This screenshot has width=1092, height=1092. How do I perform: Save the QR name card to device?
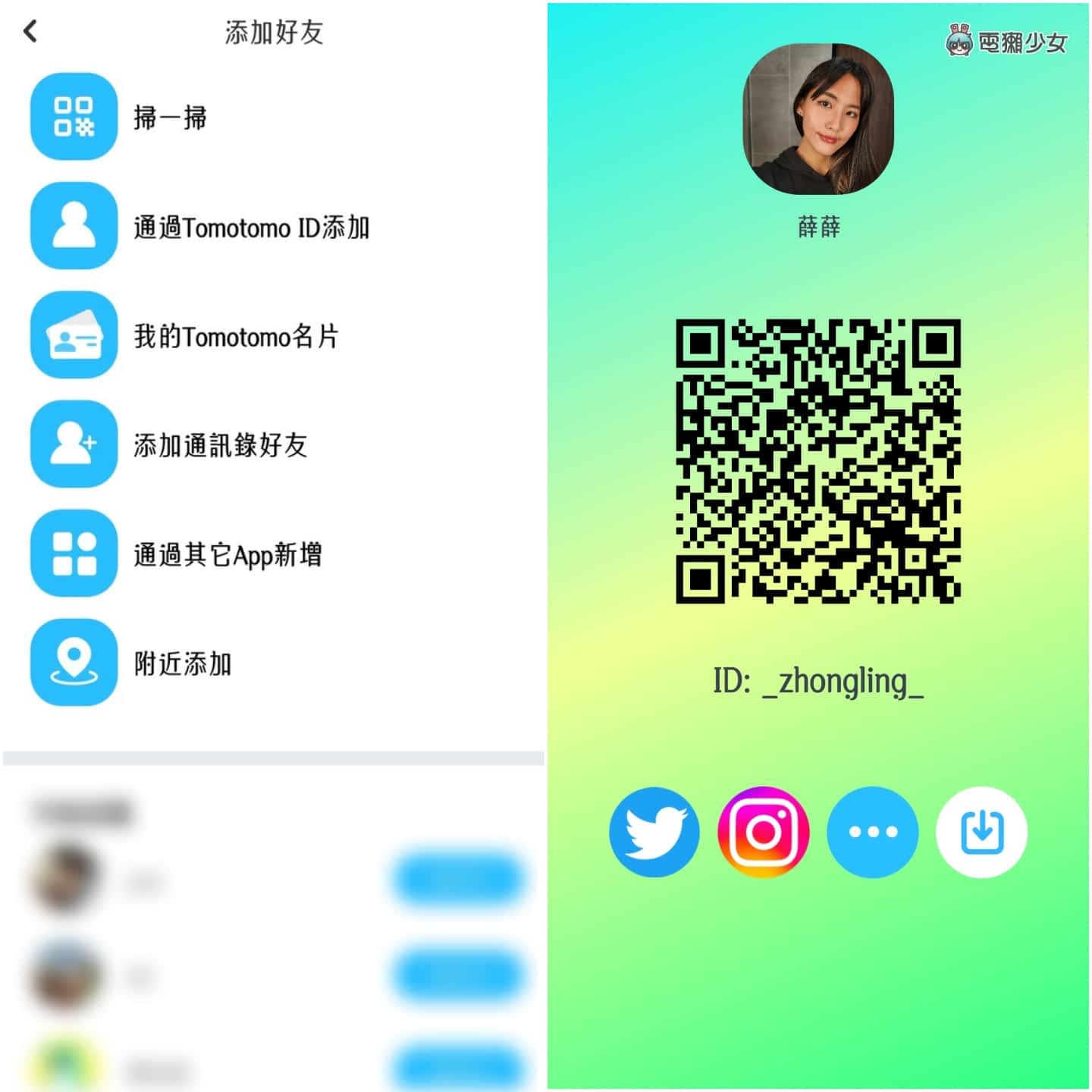[x=982, y=832]
